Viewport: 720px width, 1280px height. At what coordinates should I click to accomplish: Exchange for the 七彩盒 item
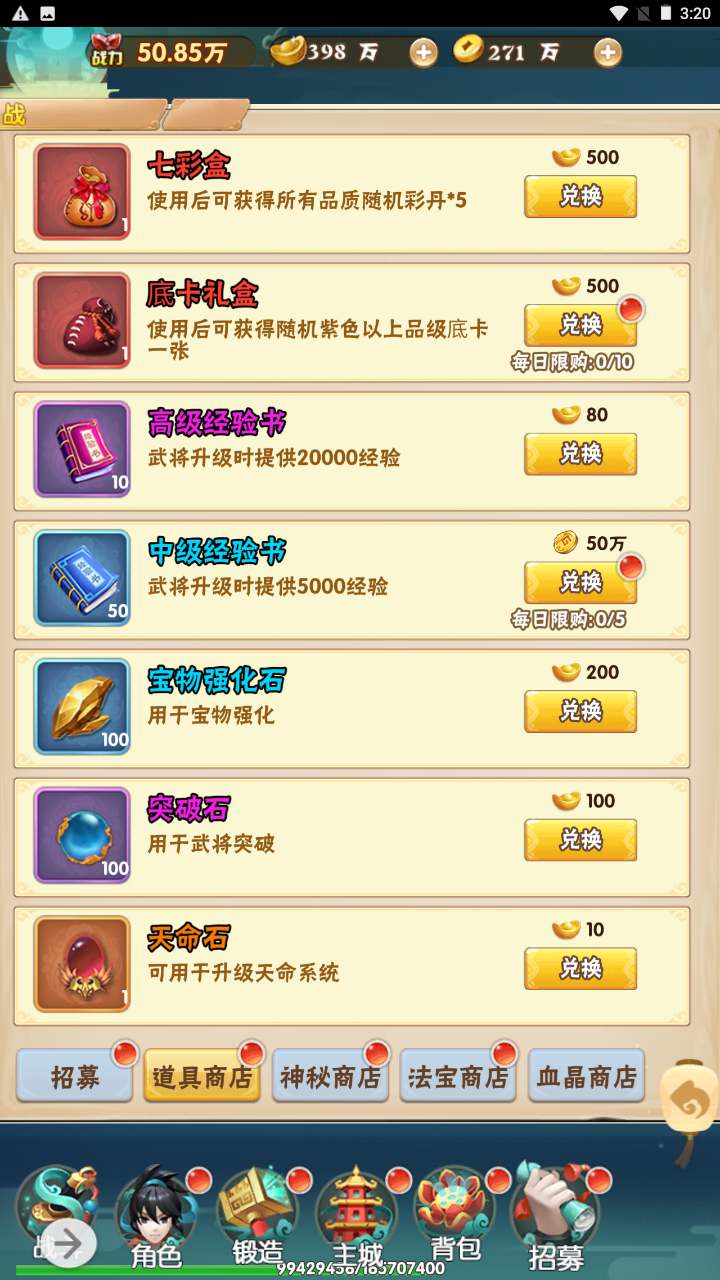click(x=580, y=196)
